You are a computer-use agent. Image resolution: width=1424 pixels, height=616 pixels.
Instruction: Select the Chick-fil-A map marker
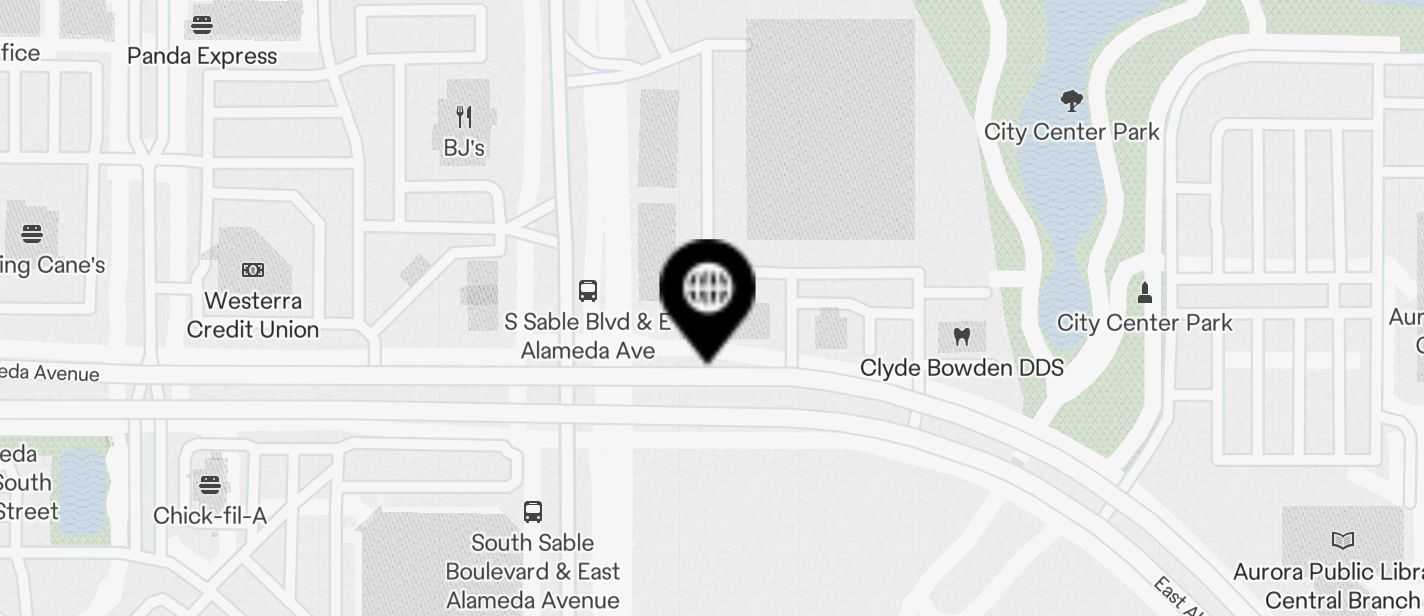(x=209, y=485)
